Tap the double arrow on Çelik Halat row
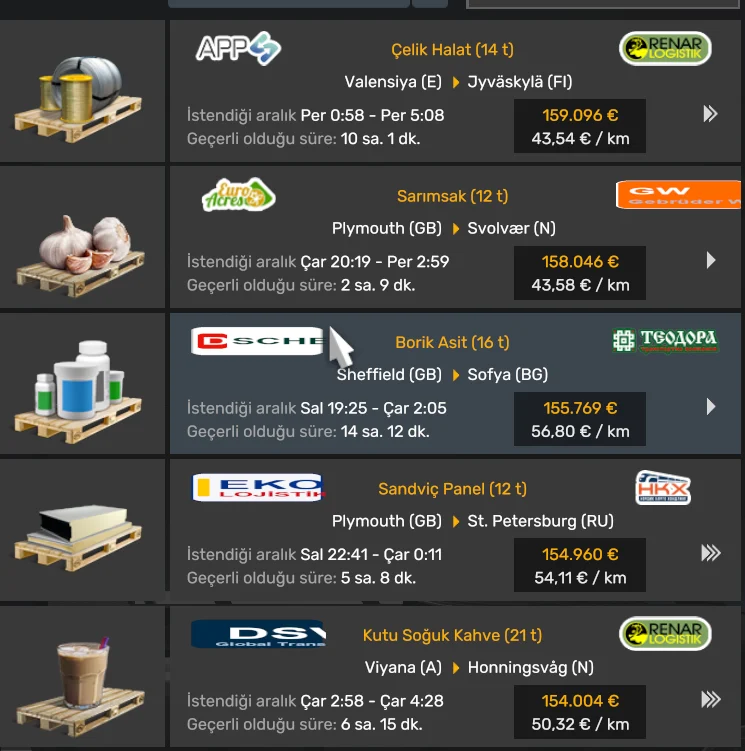Screen dimensions: 745x751 [x=711, y=114]
